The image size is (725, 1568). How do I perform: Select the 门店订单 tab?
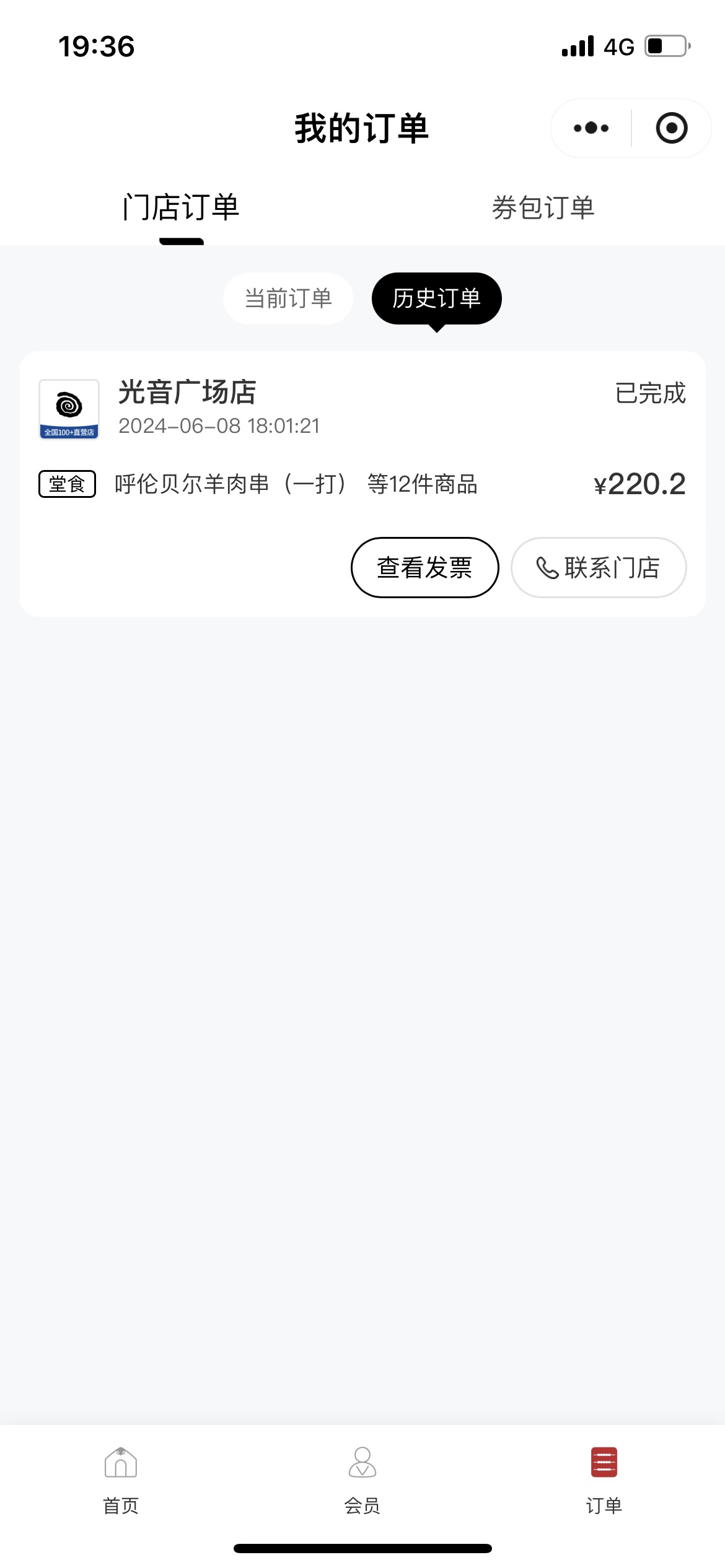181,207
